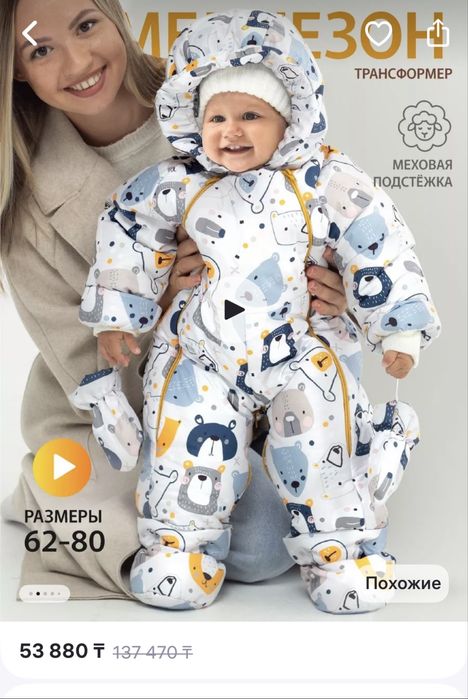This screenshot has height=699, width=468.
Task: Go back using the arrow
Action: coord(30,33)
